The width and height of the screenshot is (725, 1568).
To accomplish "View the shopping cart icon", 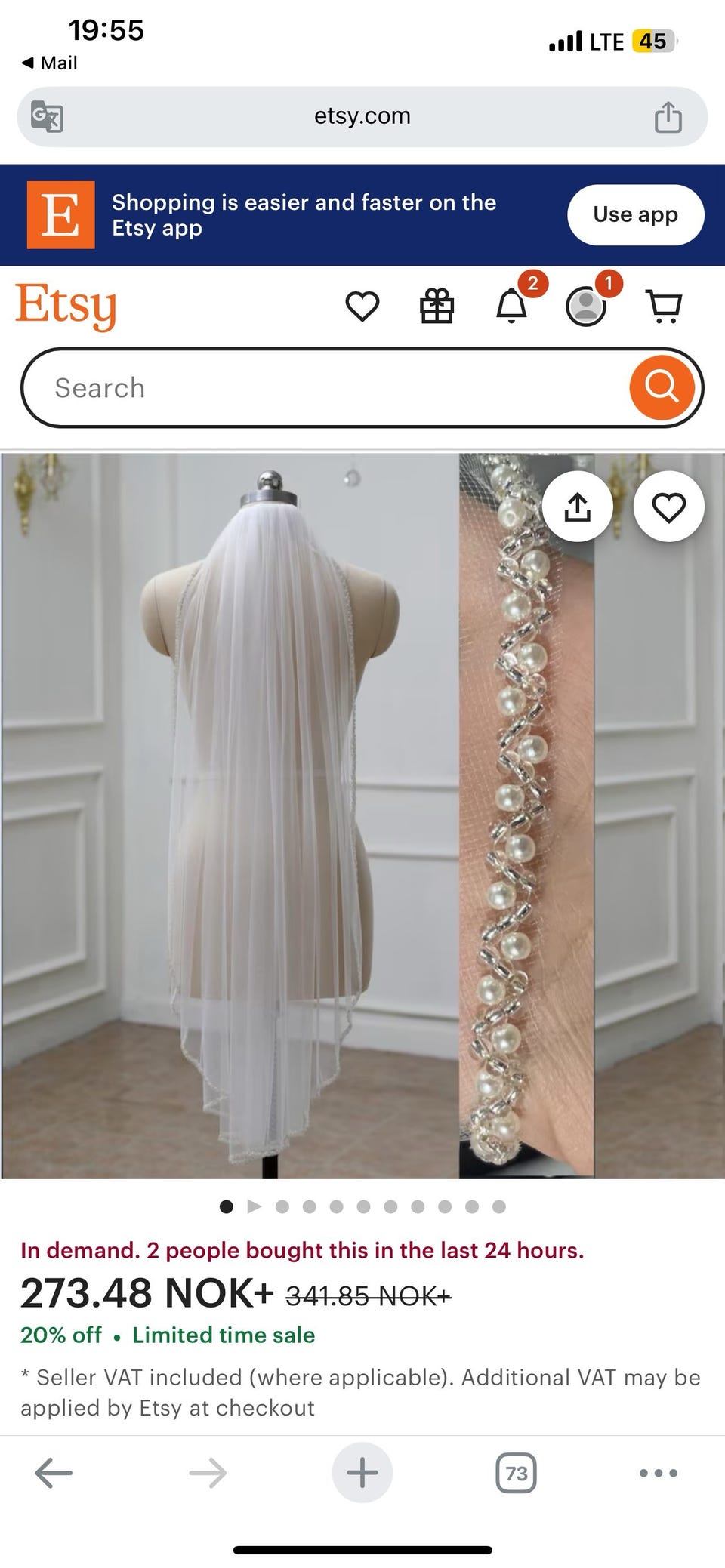I will pyautogui.click(x=663, y=306).
